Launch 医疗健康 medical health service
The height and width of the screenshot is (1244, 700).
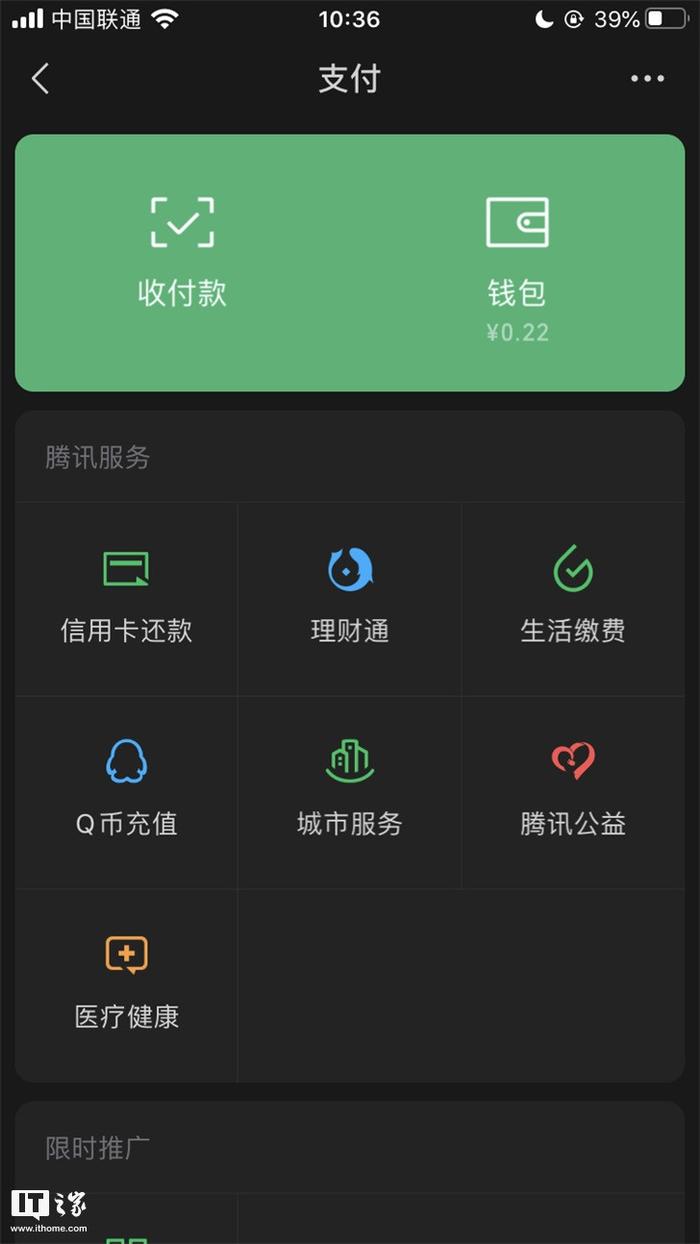tap(126, 986)
